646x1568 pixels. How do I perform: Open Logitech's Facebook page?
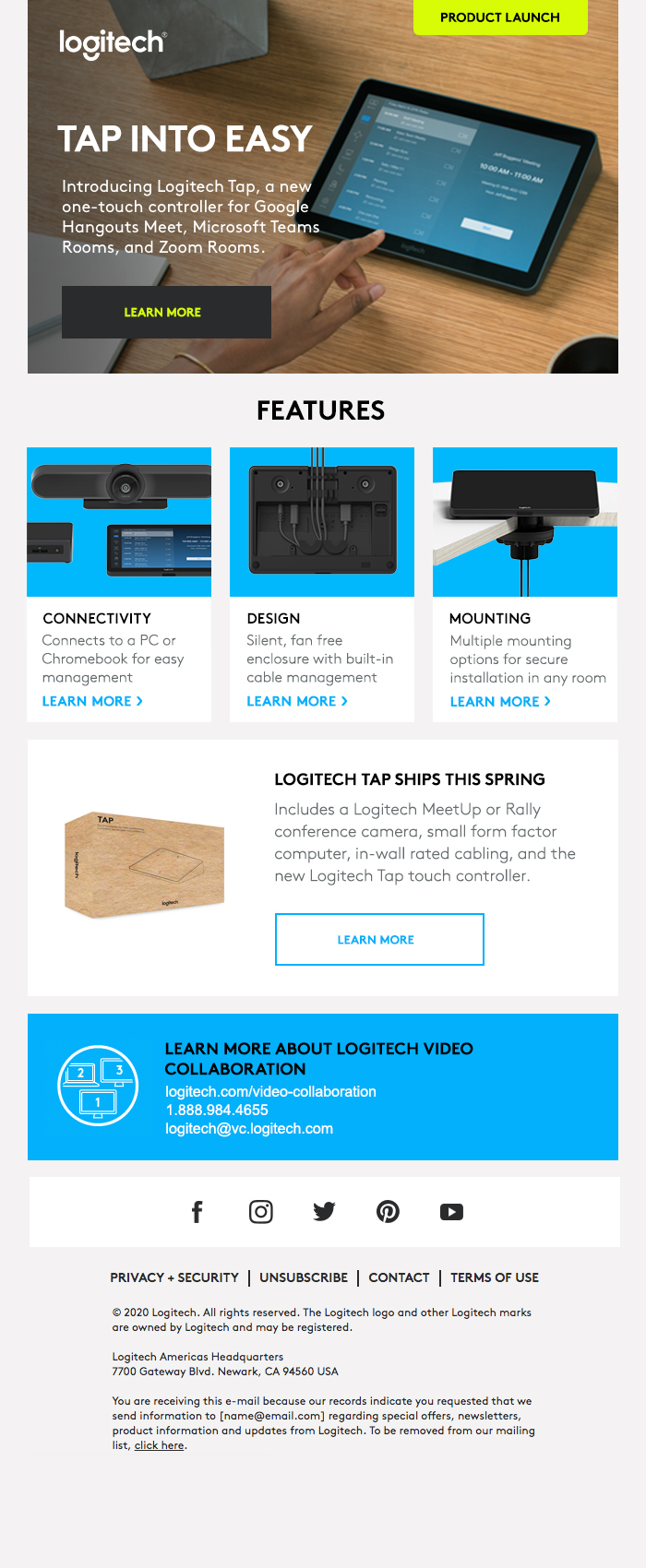point(197,1212)
